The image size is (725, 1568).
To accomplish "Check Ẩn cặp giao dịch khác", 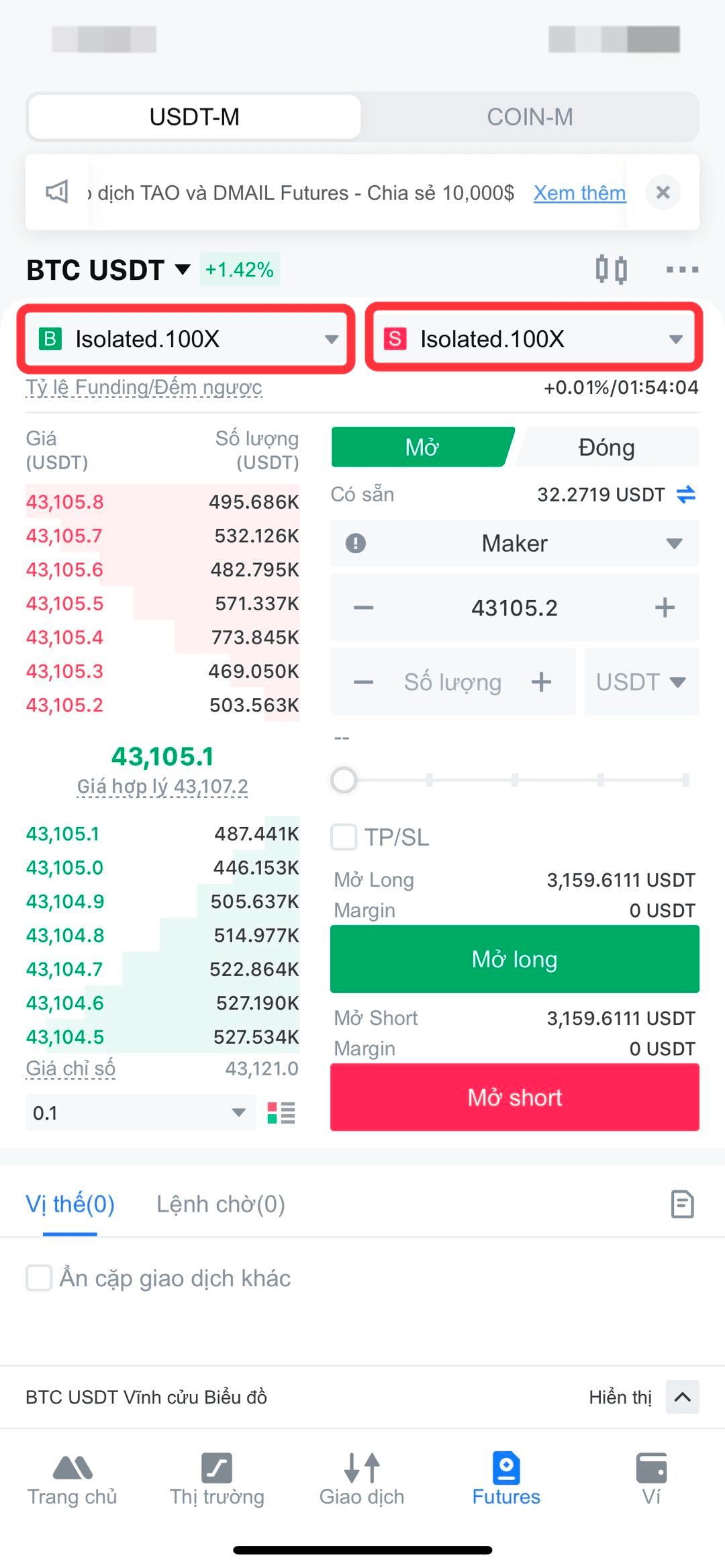I will click(x=39, y=1278).
